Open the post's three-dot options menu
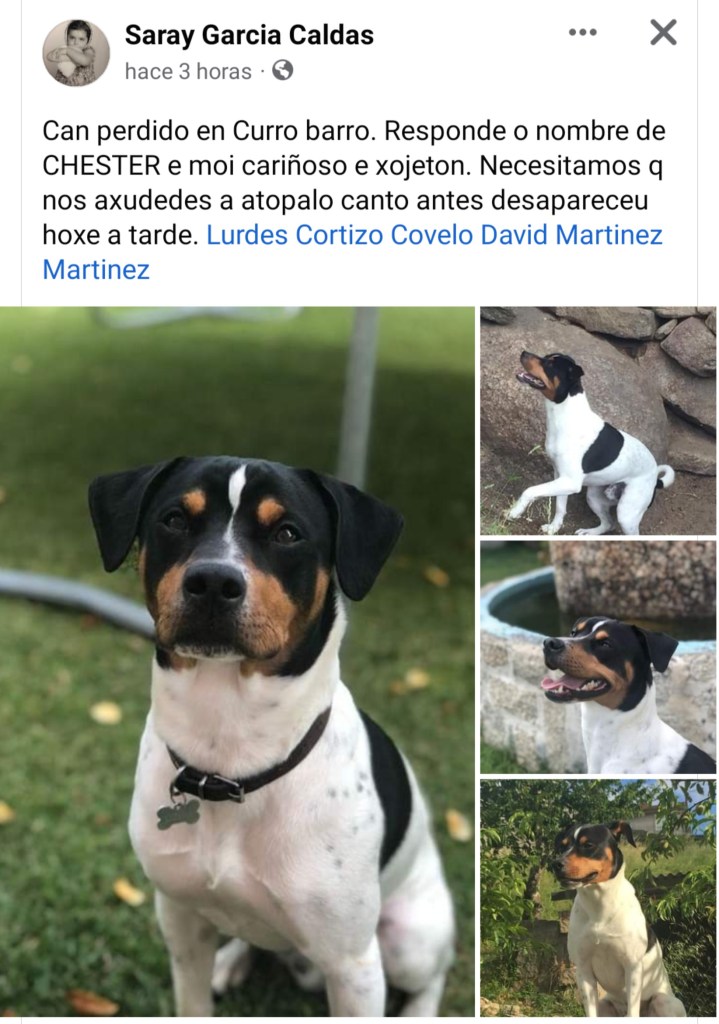Viewport: 719px width, 1024px height. coord(582,33)
